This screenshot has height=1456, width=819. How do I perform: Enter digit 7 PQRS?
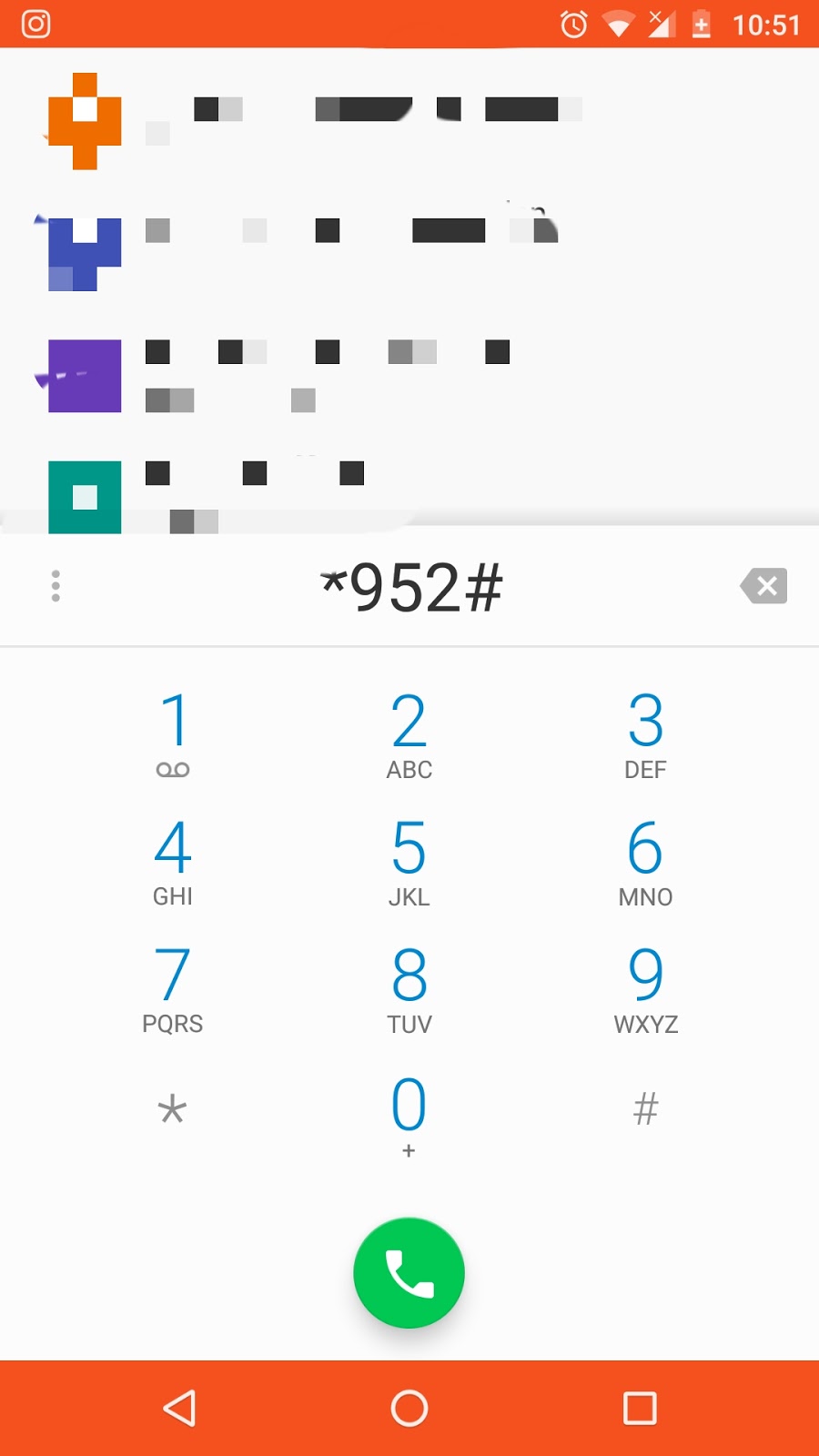pyautogui.click(x=173, y=989)
